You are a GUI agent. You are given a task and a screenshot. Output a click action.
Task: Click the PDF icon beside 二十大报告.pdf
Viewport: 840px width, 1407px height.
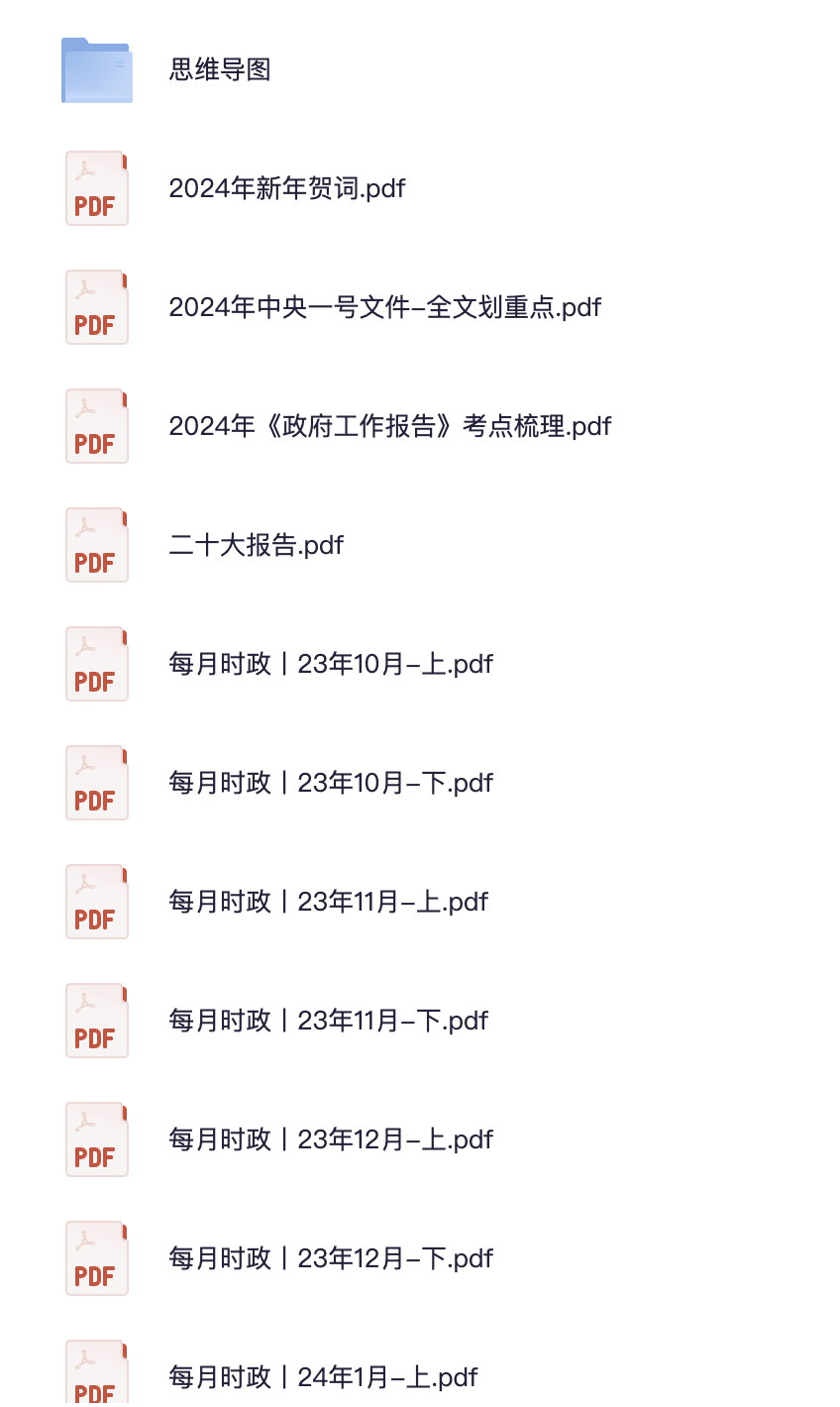coord(96,545)
